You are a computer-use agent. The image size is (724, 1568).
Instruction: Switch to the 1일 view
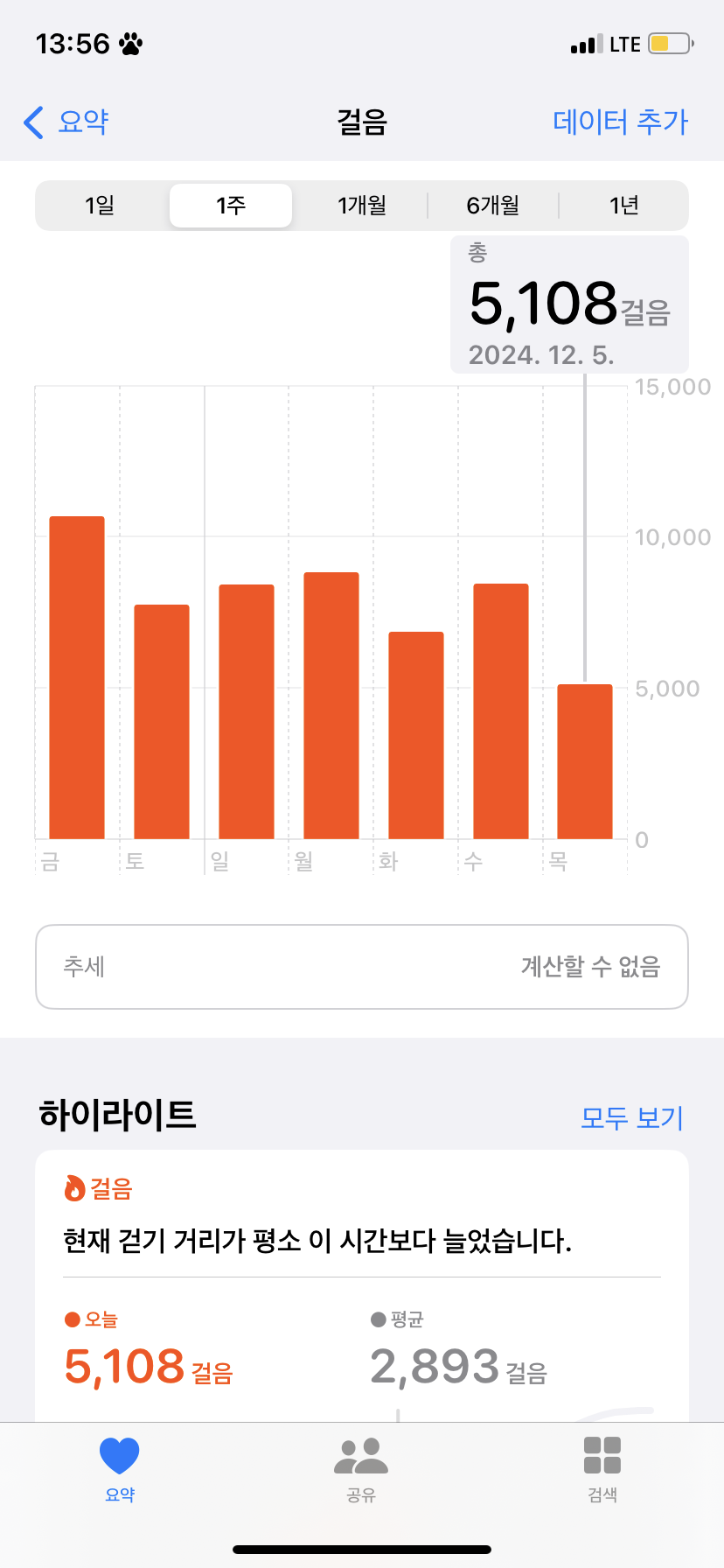coord(100,206)
